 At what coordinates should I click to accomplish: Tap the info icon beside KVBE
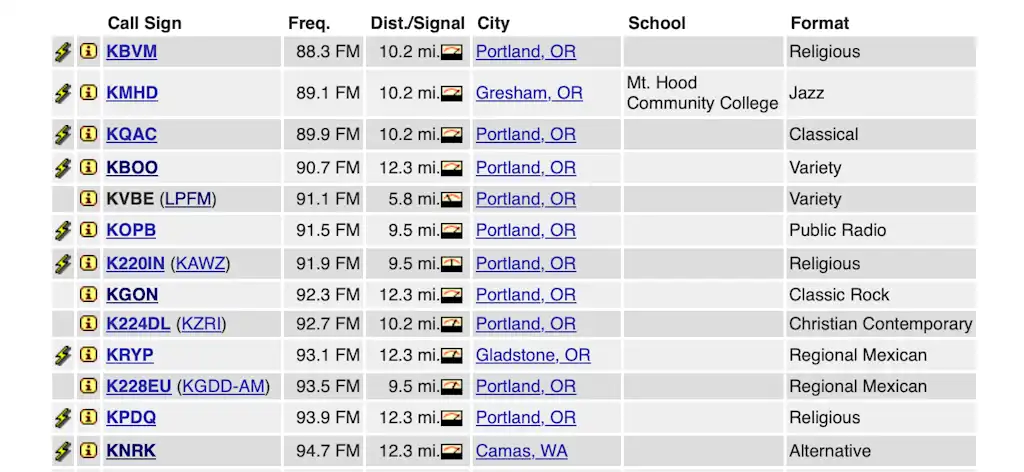tap(89, 199)
